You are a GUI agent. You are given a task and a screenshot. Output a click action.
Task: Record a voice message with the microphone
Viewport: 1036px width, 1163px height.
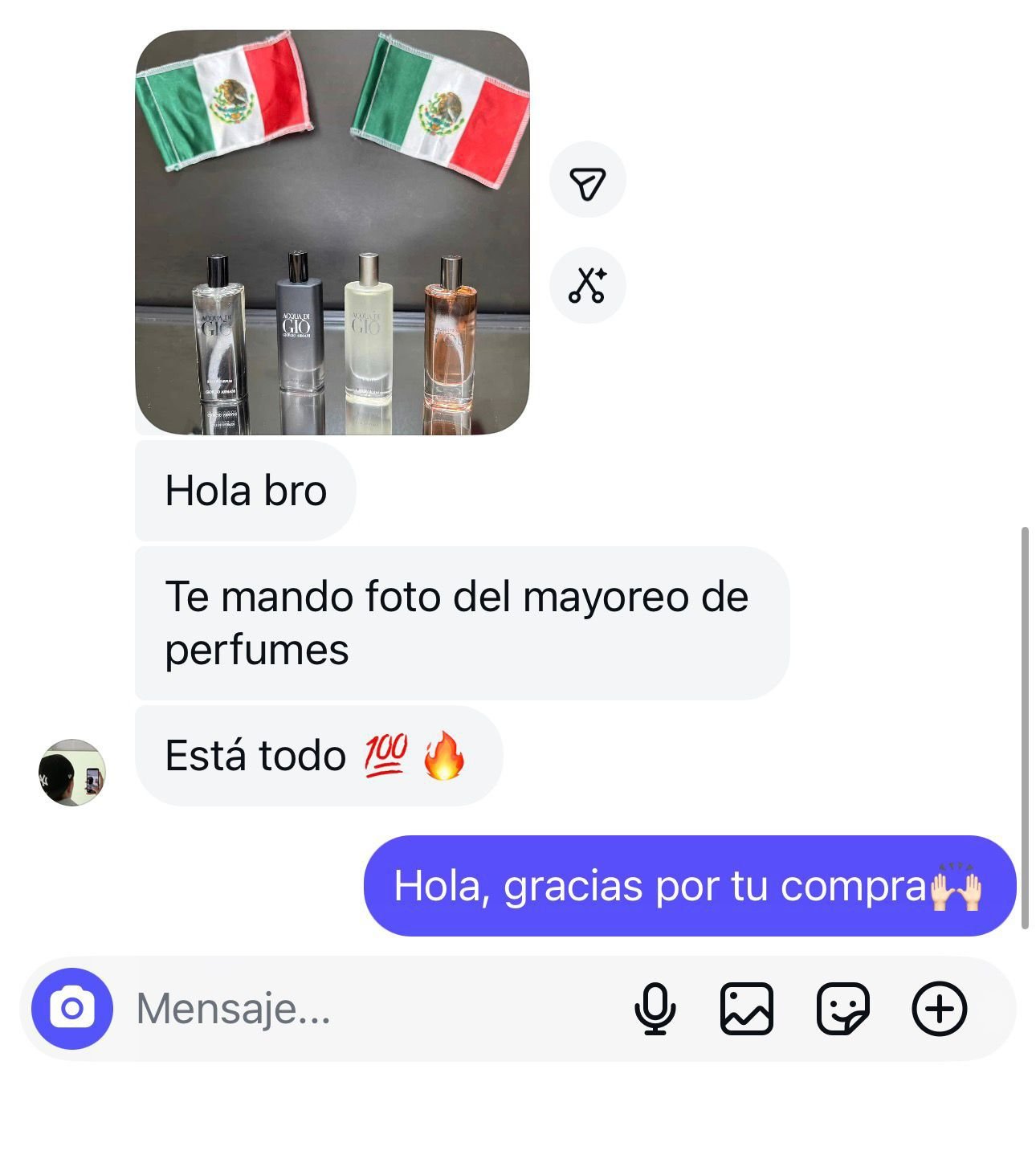click(x=655, y=1008)
